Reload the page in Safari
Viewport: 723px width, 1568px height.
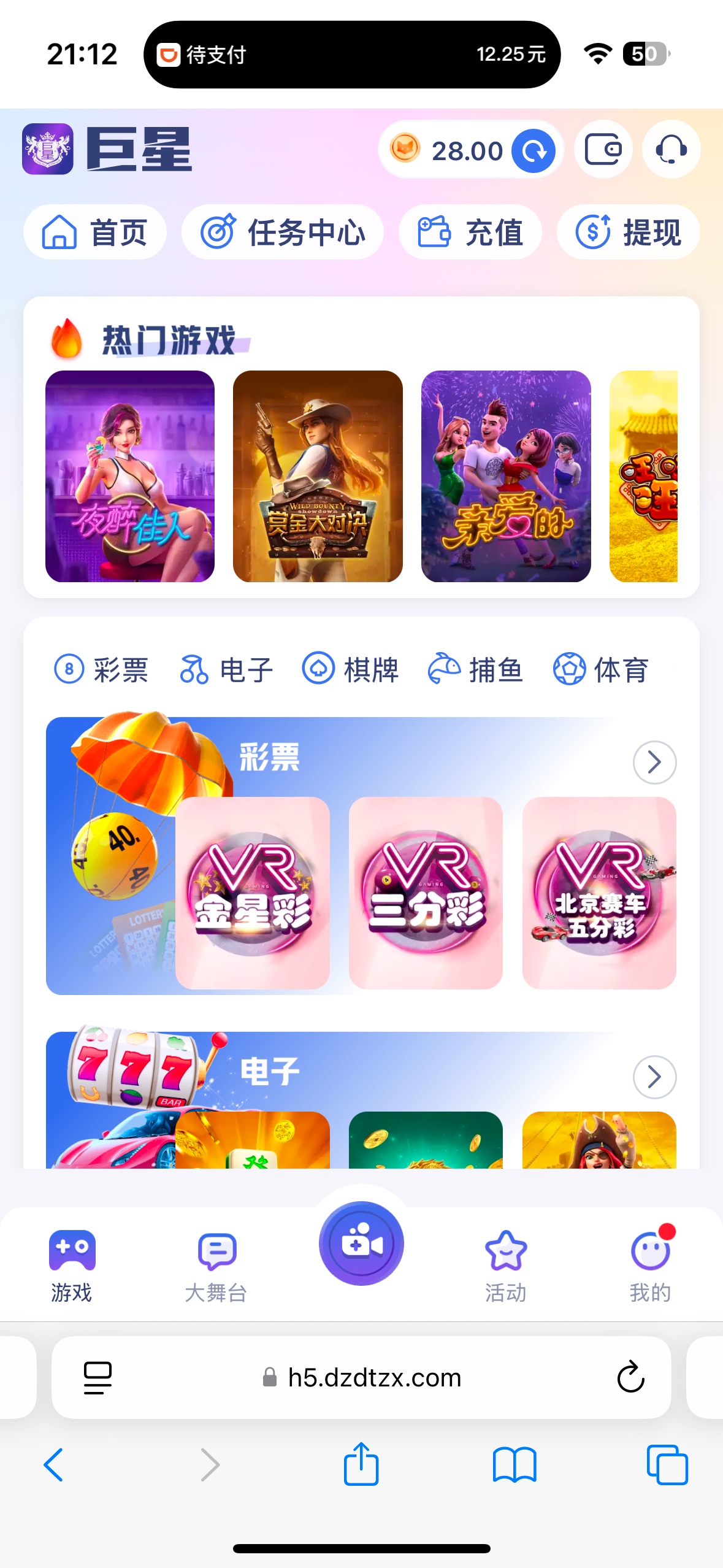(x=630, y=1378)
